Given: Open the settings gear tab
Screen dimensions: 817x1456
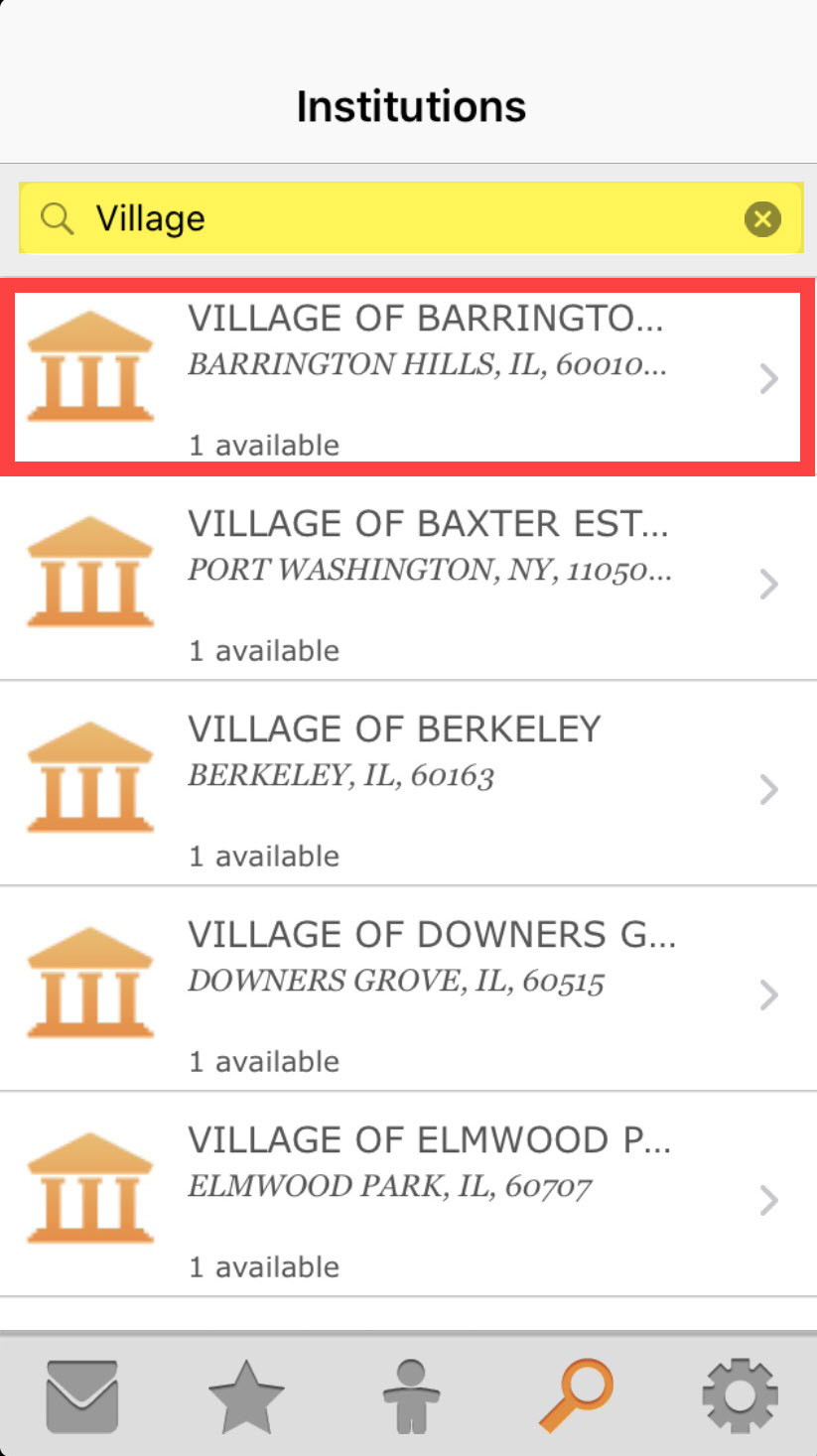Looking at the screenshot, I should tap(740, 1395).
